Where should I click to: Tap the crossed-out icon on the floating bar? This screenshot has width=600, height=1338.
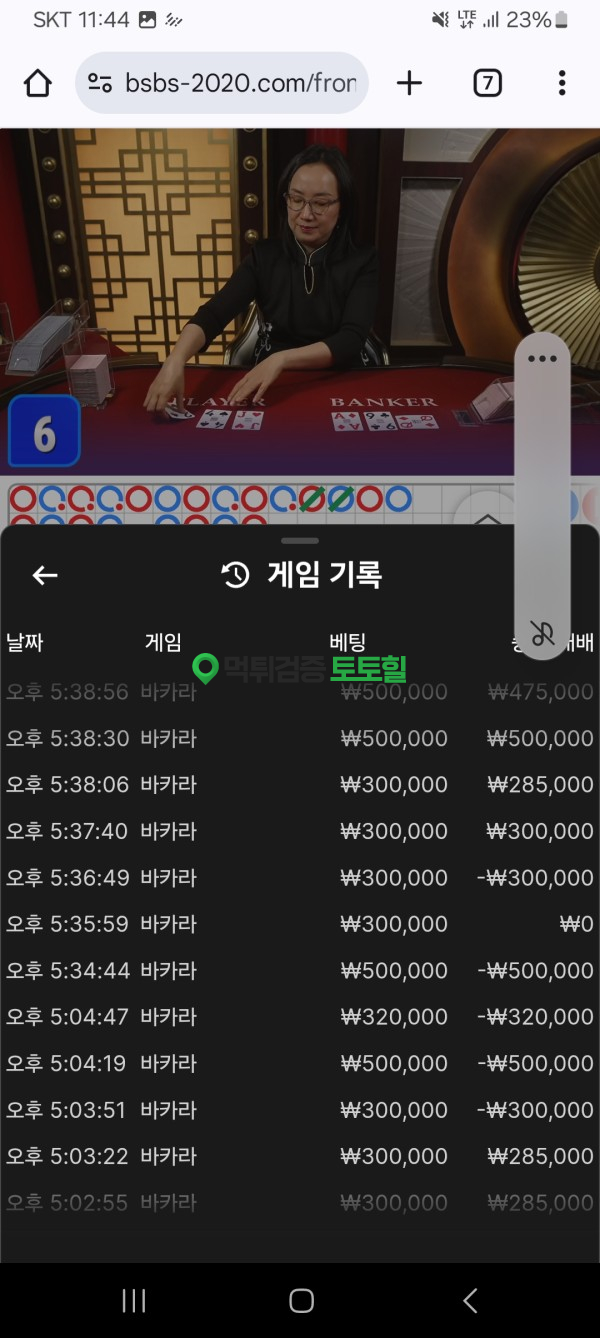pyautogui.click(x=542, y=632)
